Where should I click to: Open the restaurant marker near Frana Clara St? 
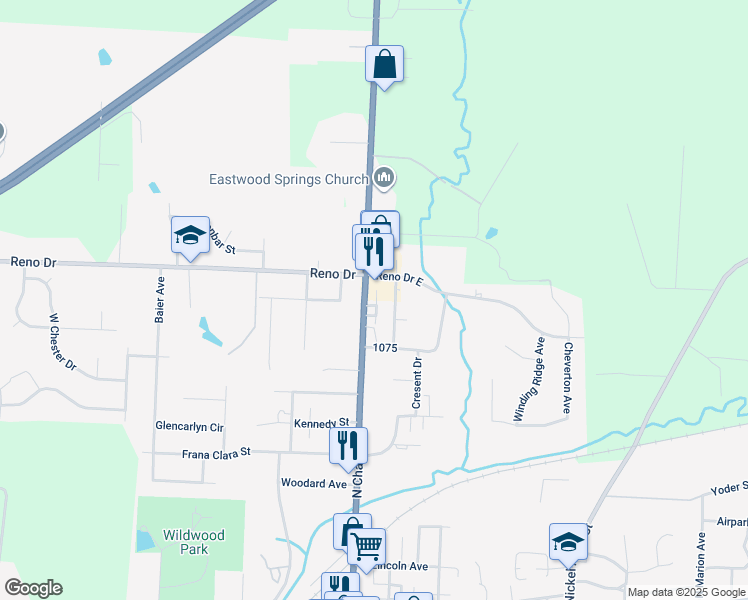tap(349, 445)
